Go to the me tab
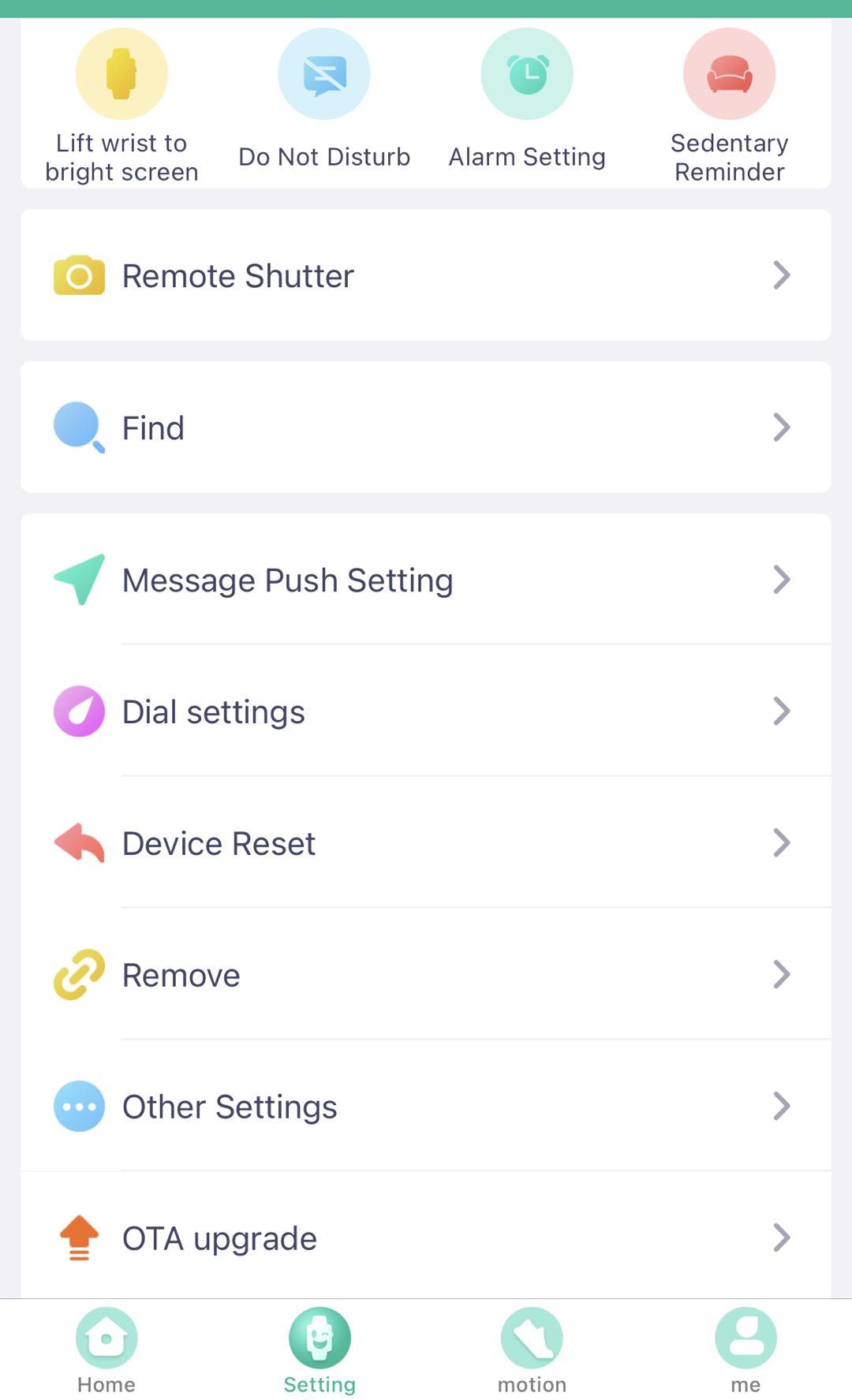 pyautogui.click(x=745, y=1350)
